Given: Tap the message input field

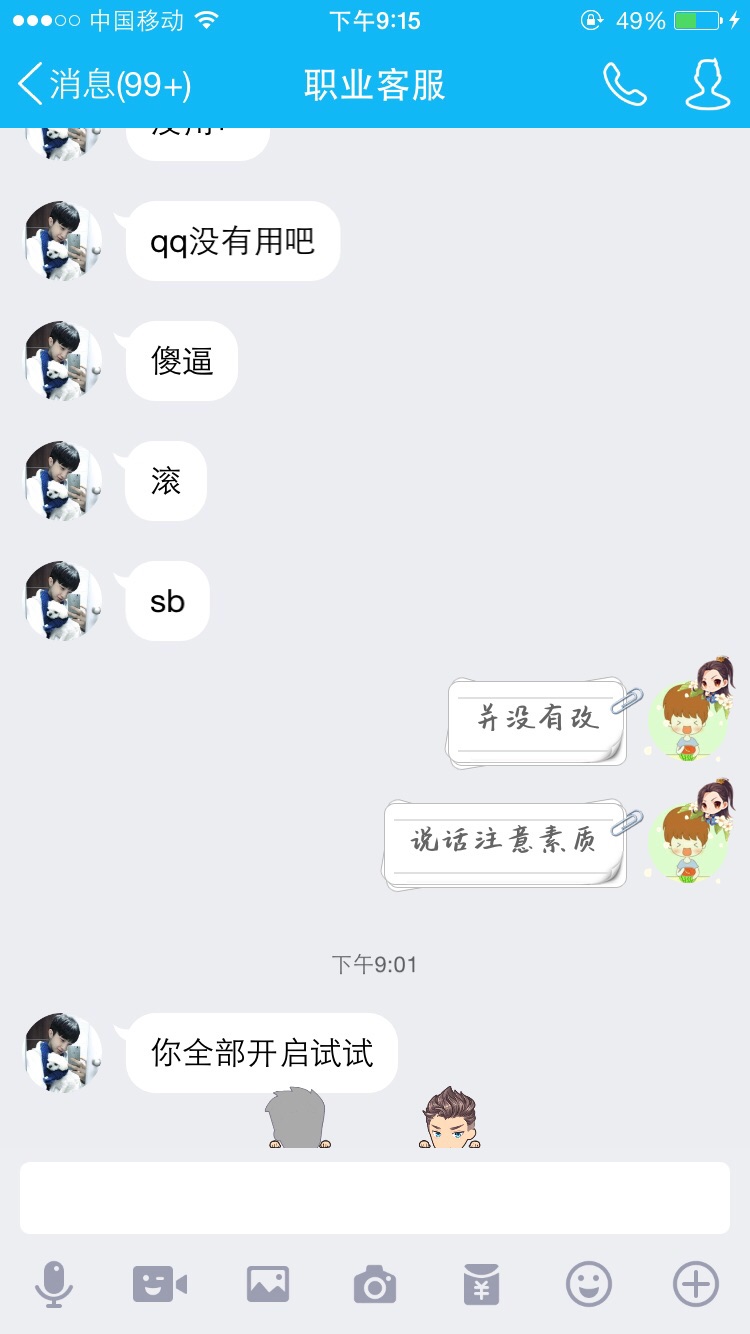Looking at the screenshot, I should point(375,1198).
